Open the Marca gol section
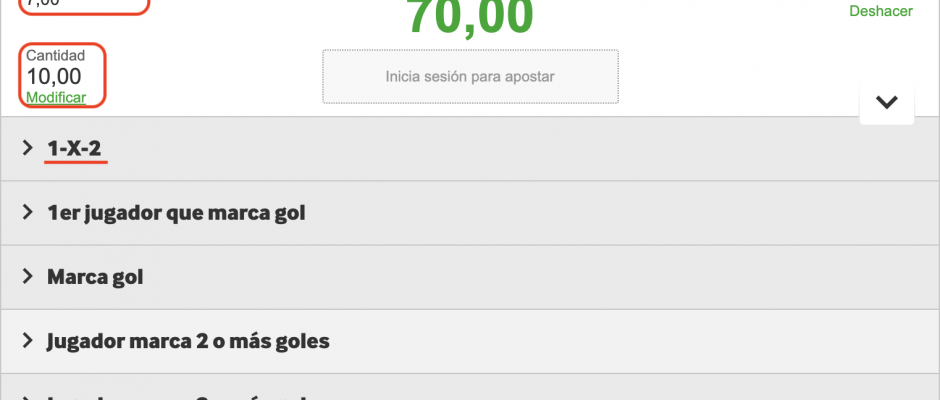 tap(95, 277)
